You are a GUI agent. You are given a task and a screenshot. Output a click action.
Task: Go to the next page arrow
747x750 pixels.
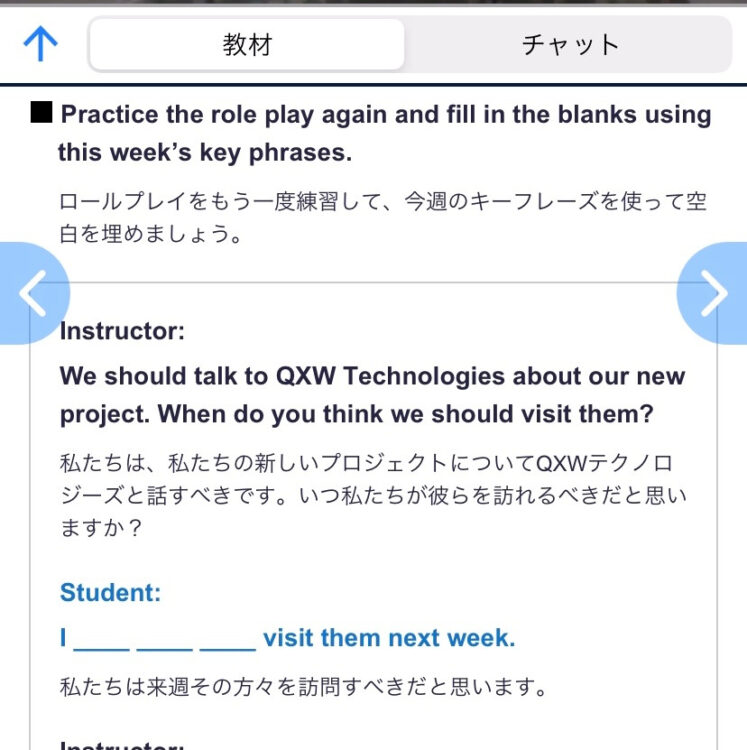tap(714, 293)
